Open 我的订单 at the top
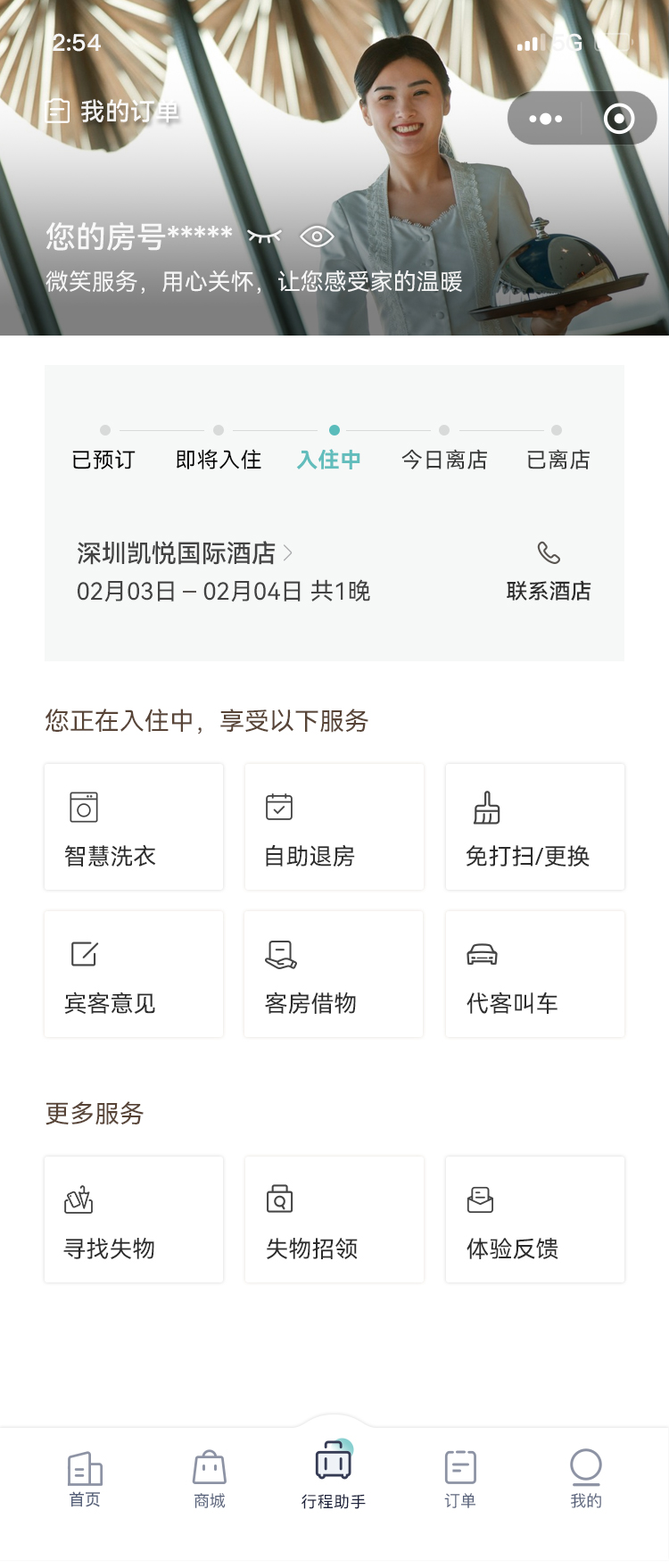This screenshot has height=1568, width=669. coord(112,112)
